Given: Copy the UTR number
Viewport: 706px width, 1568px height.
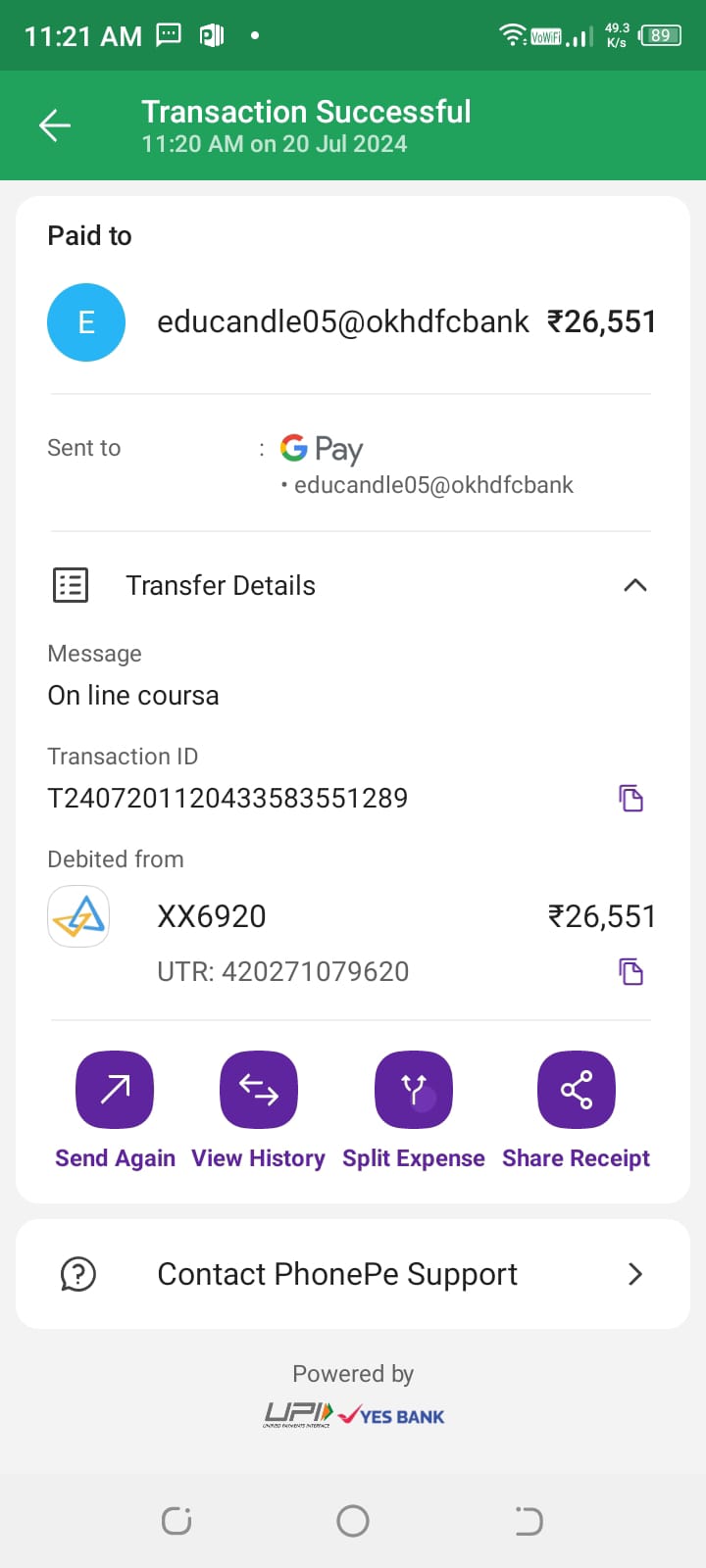Looking at the screenshot, I should (630, 972).
